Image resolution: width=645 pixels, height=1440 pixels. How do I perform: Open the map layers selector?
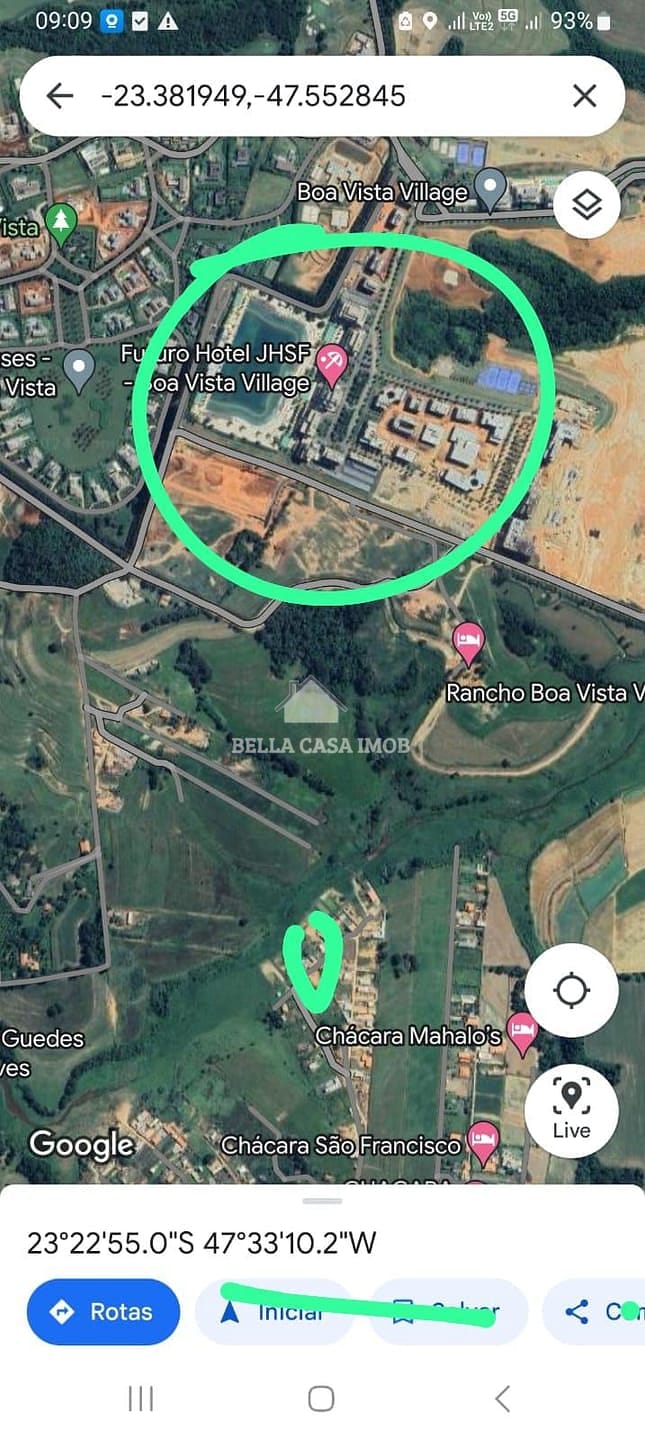586,204
